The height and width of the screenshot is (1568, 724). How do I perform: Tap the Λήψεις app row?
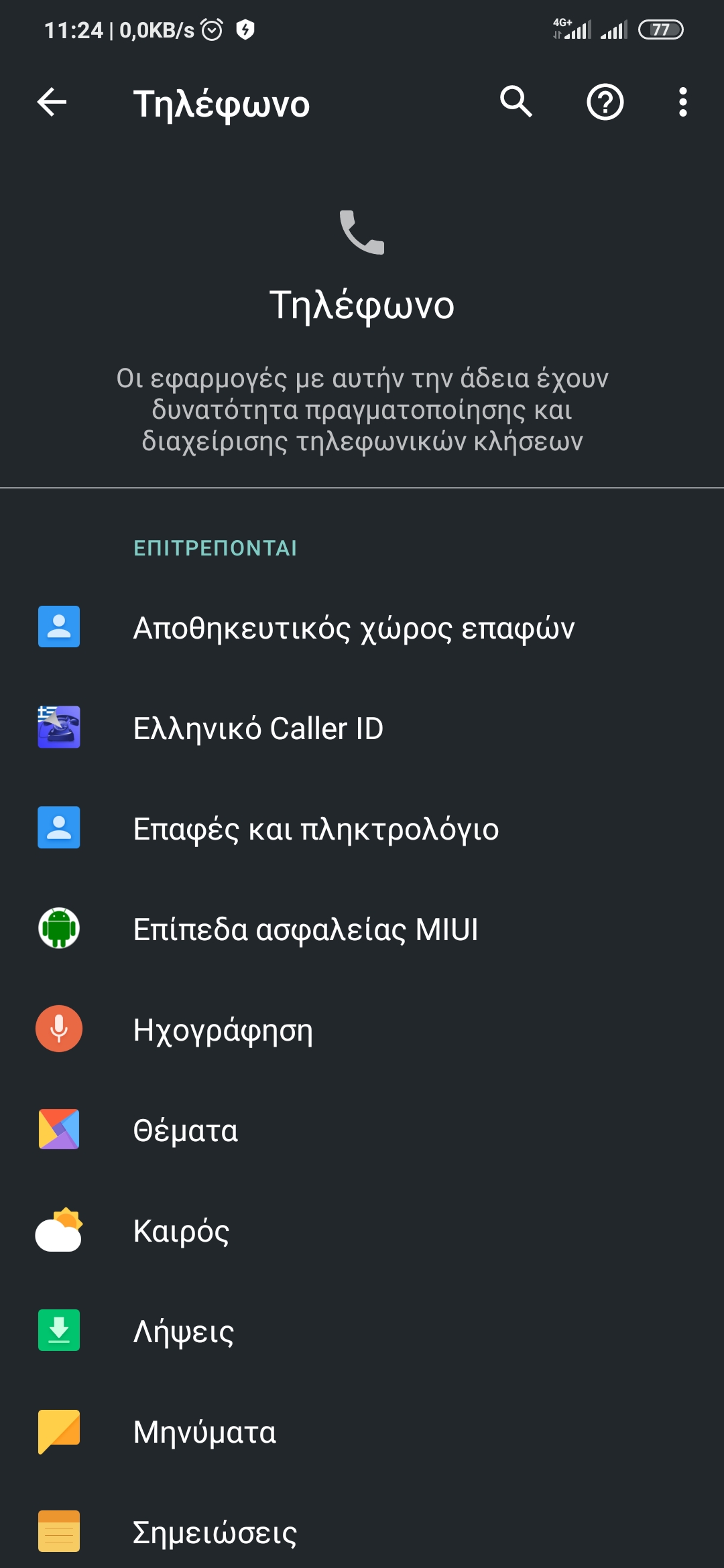(184, 1331)
